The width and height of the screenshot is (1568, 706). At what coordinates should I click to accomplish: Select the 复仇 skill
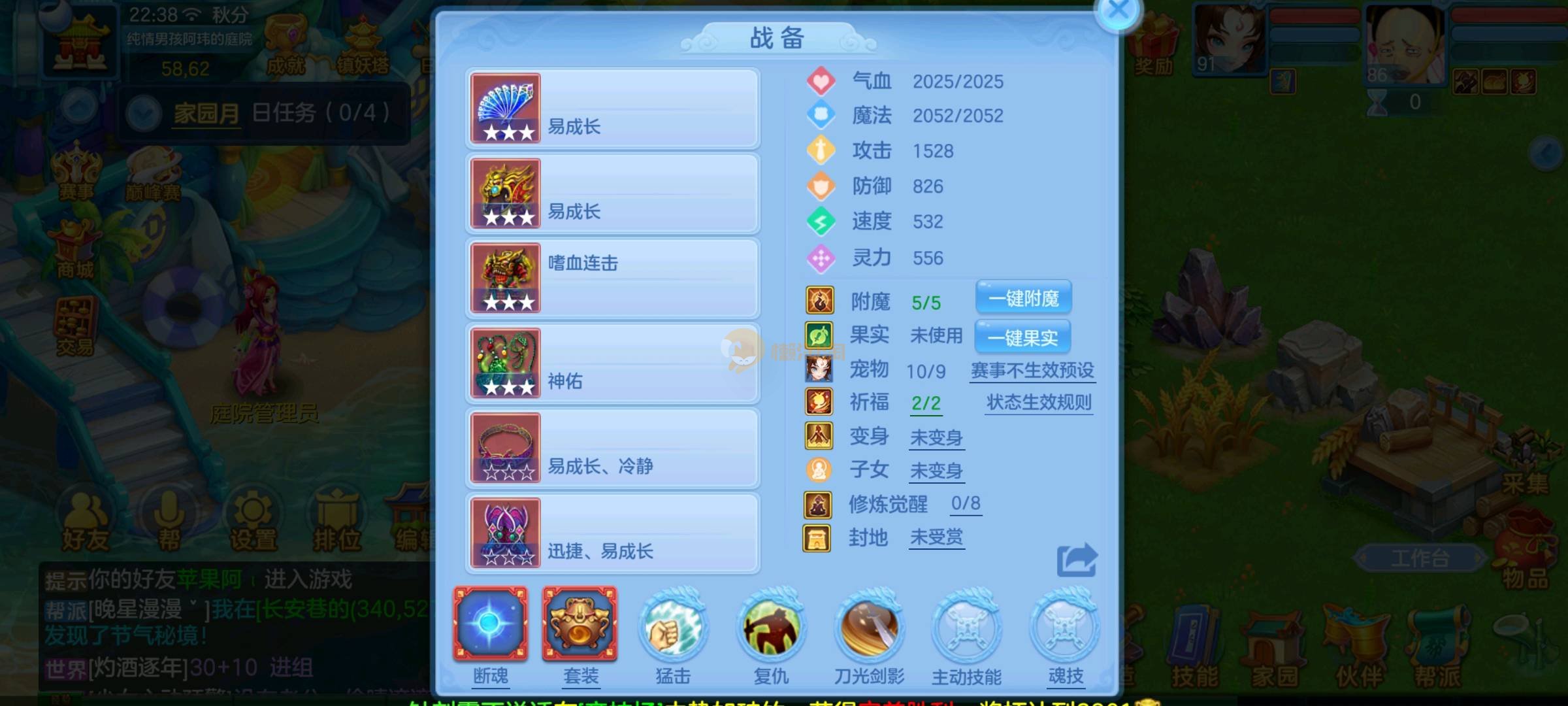(x=771, y=628)
